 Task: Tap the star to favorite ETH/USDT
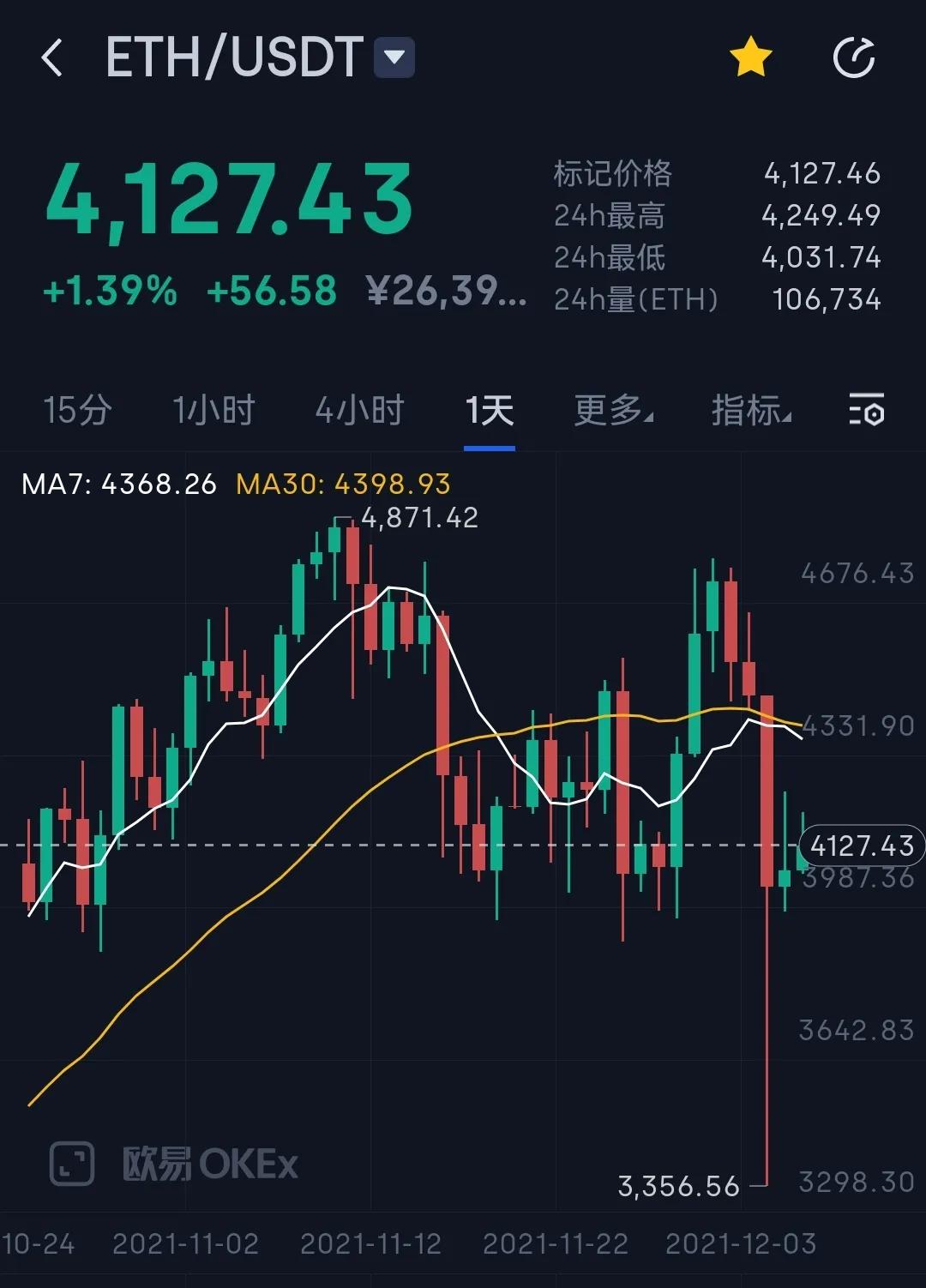750,57
